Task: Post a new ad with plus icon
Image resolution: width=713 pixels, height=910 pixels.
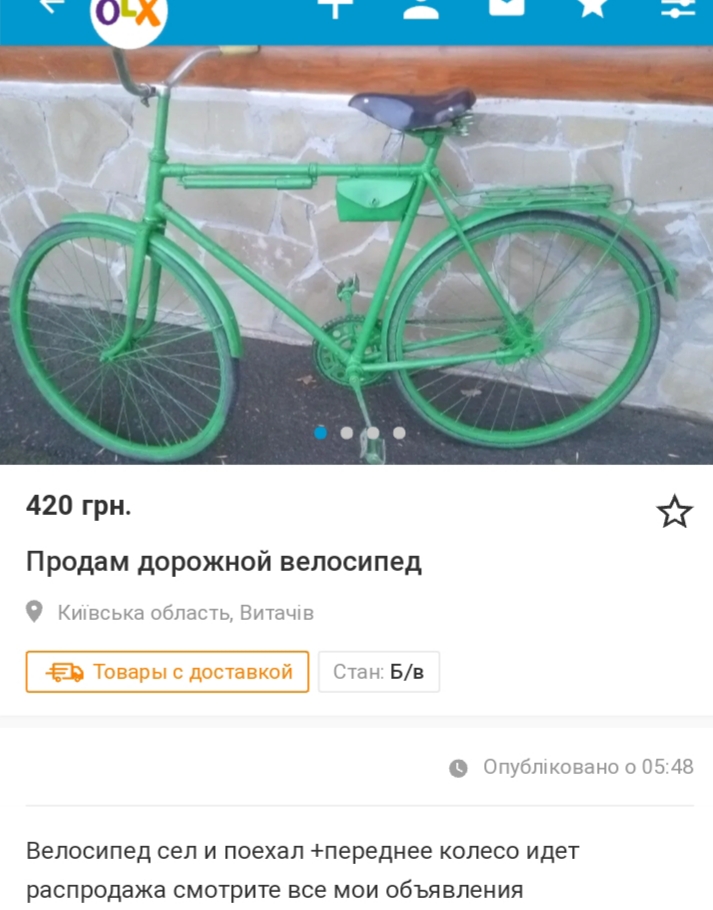Action: 336,8
